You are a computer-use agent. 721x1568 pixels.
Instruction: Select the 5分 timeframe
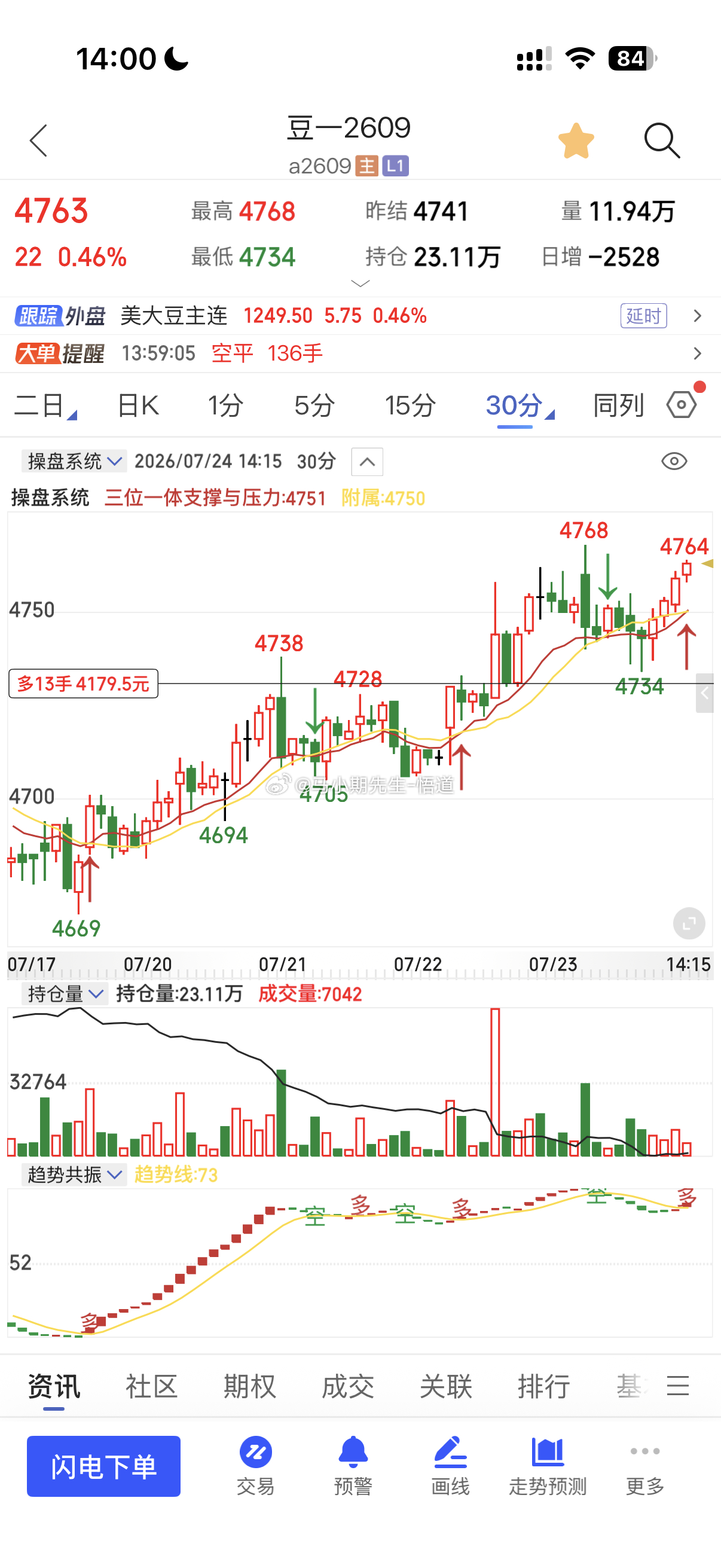[314, 405]
